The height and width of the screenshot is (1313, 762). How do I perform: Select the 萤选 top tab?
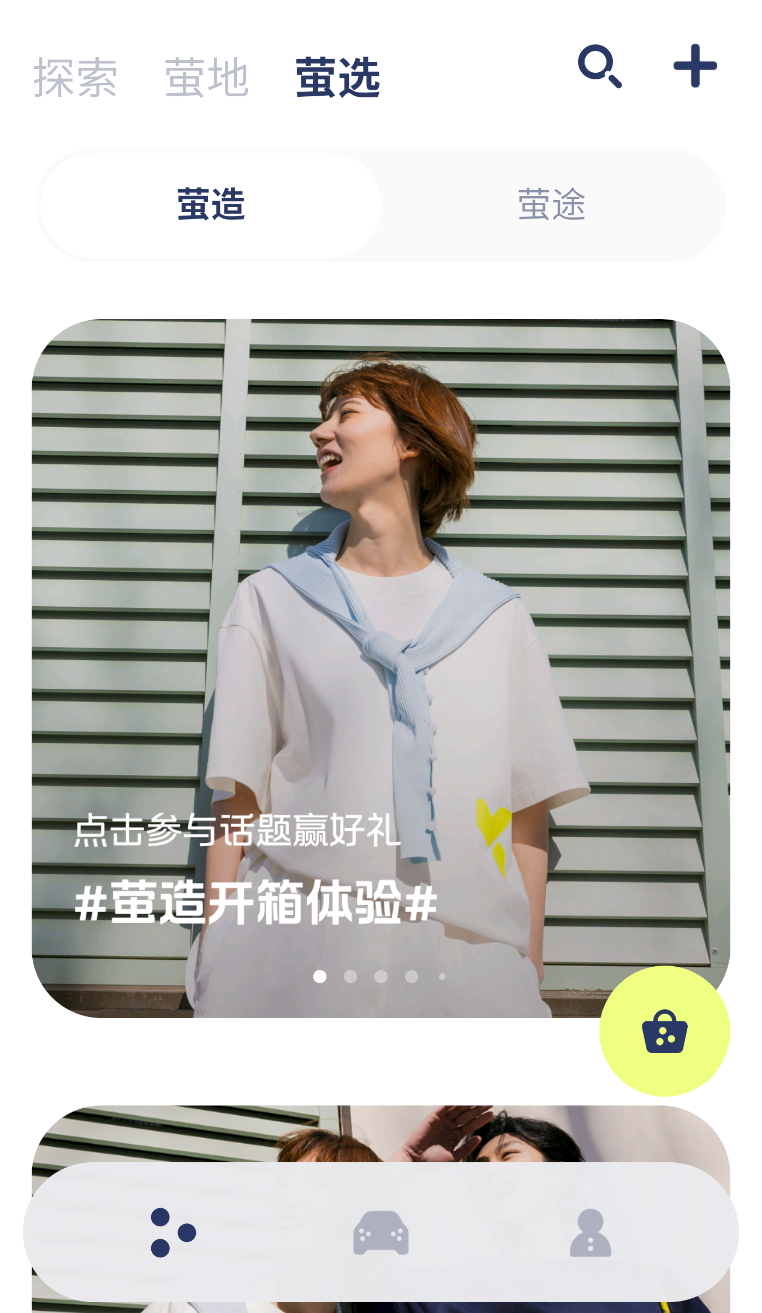click(x=338, y=78)
